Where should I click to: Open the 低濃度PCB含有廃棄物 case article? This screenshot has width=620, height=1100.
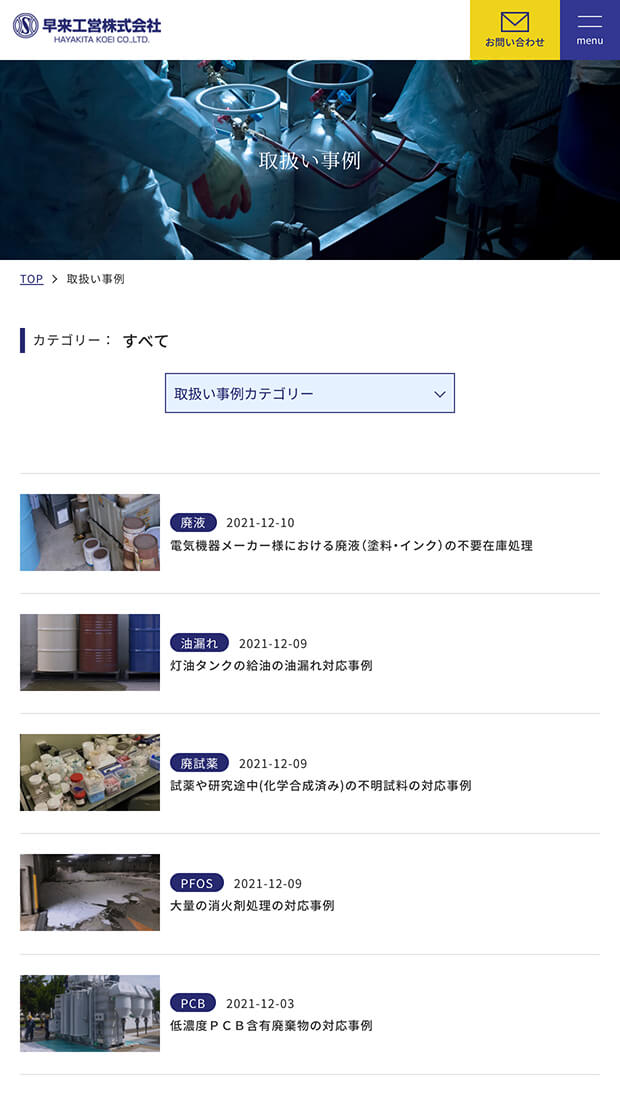click(x=271, y=1026)
